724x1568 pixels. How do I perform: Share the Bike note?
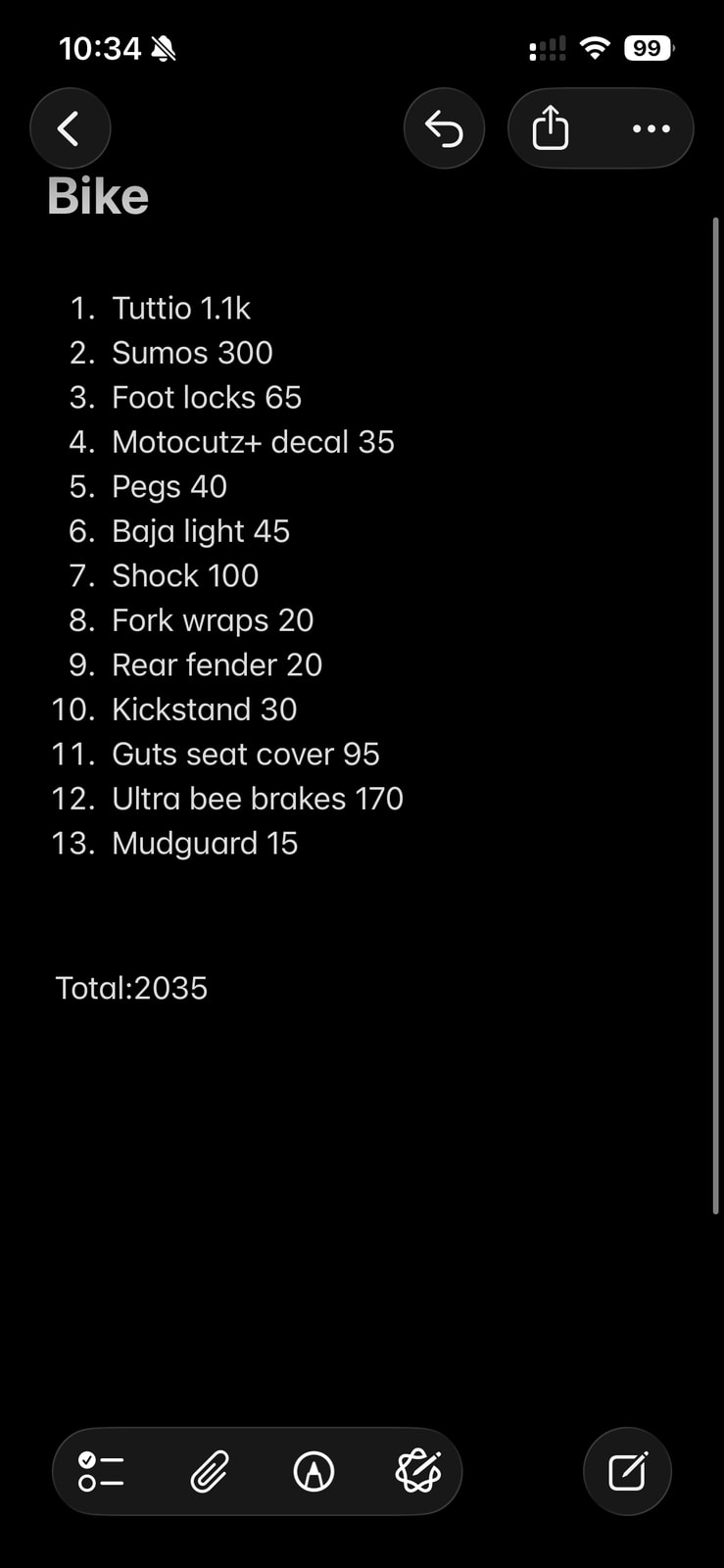pyautogui.click(x=551, y=128)
